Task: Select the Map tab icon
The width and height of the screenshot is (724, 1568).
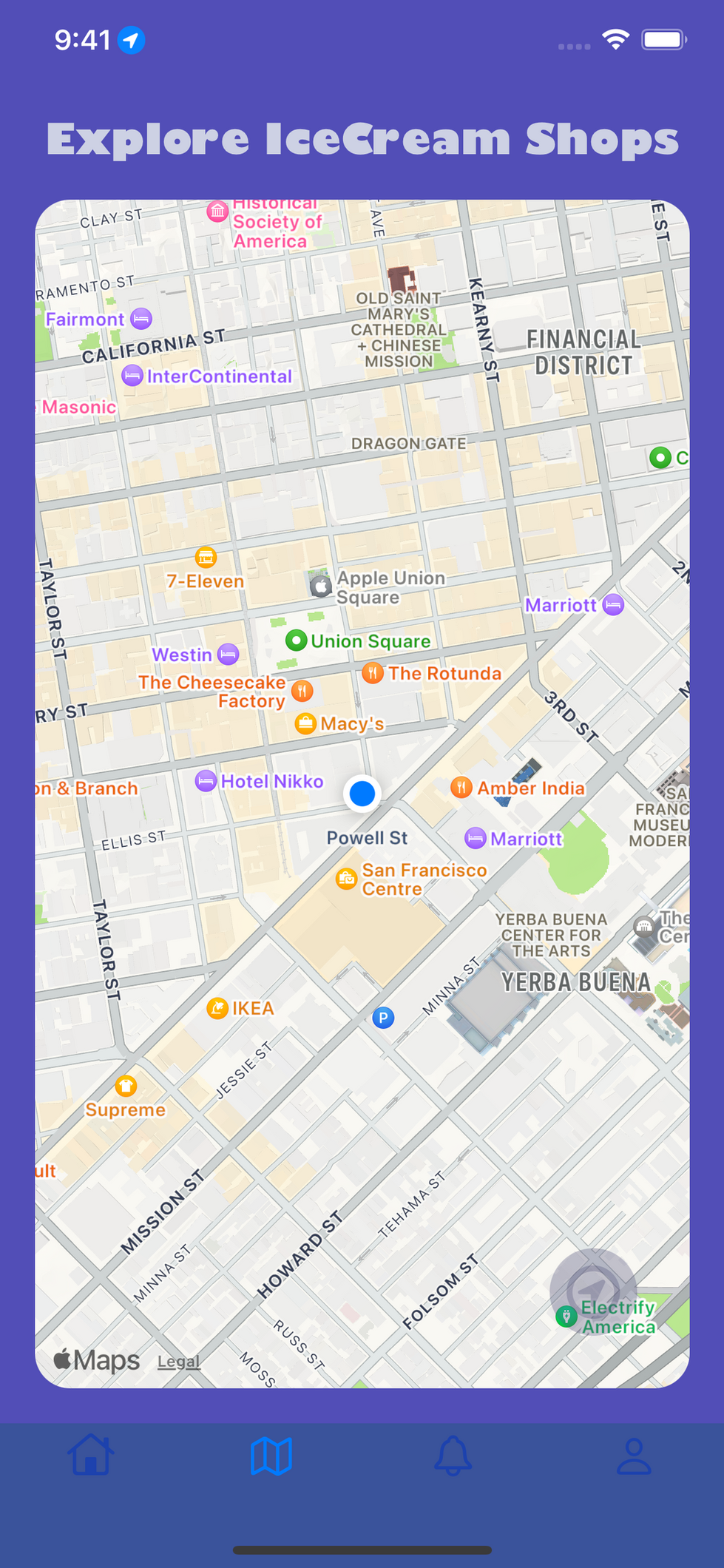Action: 271,1455
